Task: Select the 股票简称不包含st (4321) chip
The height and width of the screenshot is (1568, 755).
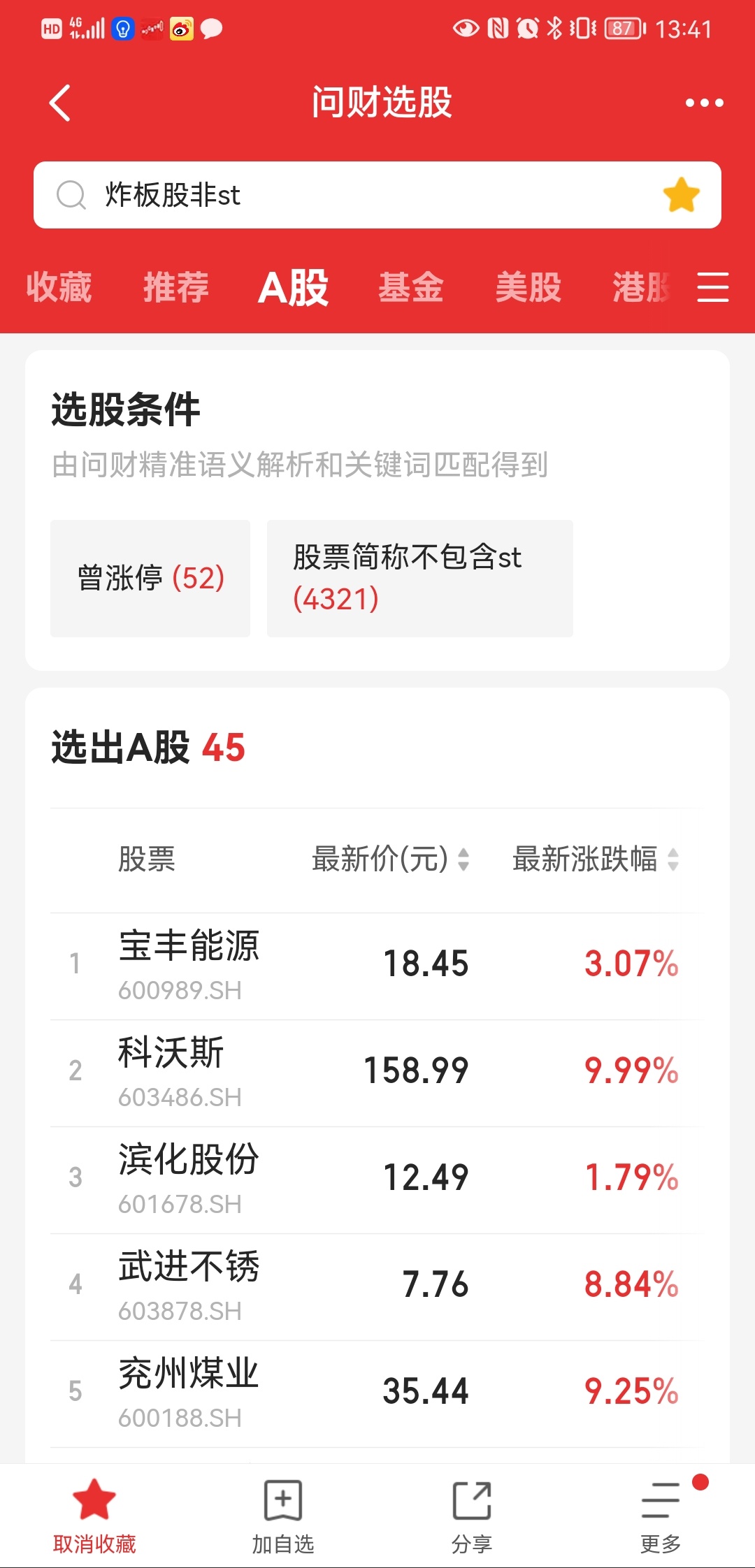Action: (x=420, y=579)
